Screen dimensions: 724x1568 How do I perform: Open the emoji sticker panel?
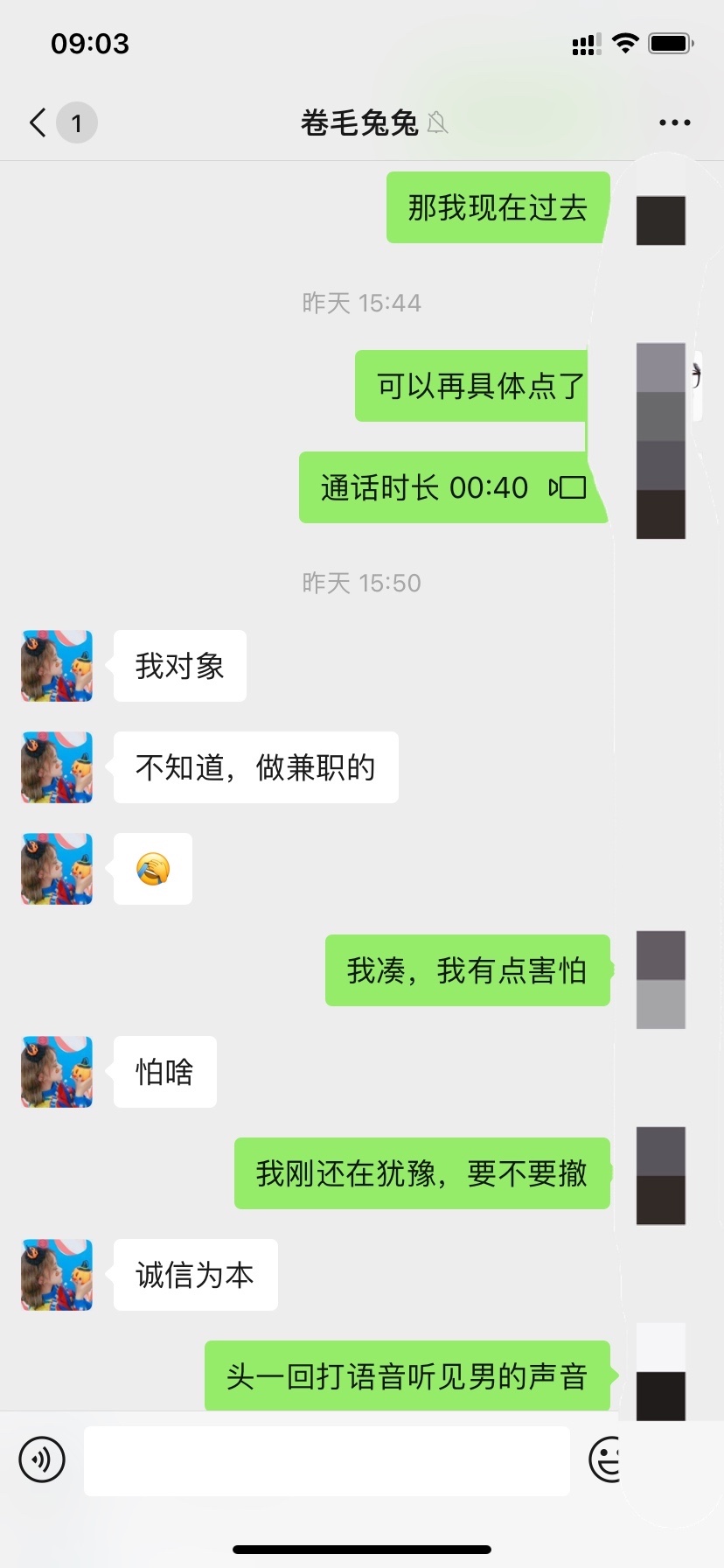click(x=606, y=1459)
